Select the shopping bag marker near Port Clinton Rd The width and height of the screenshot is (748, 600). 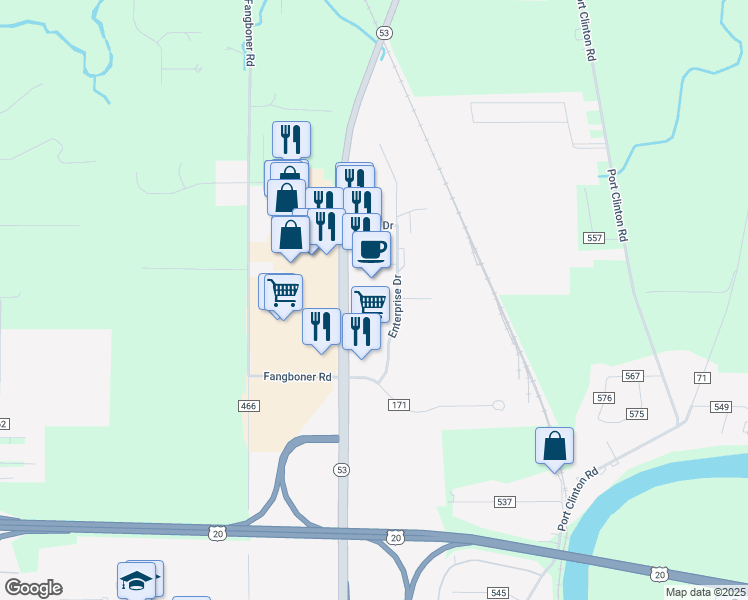[x=554, y=446]
